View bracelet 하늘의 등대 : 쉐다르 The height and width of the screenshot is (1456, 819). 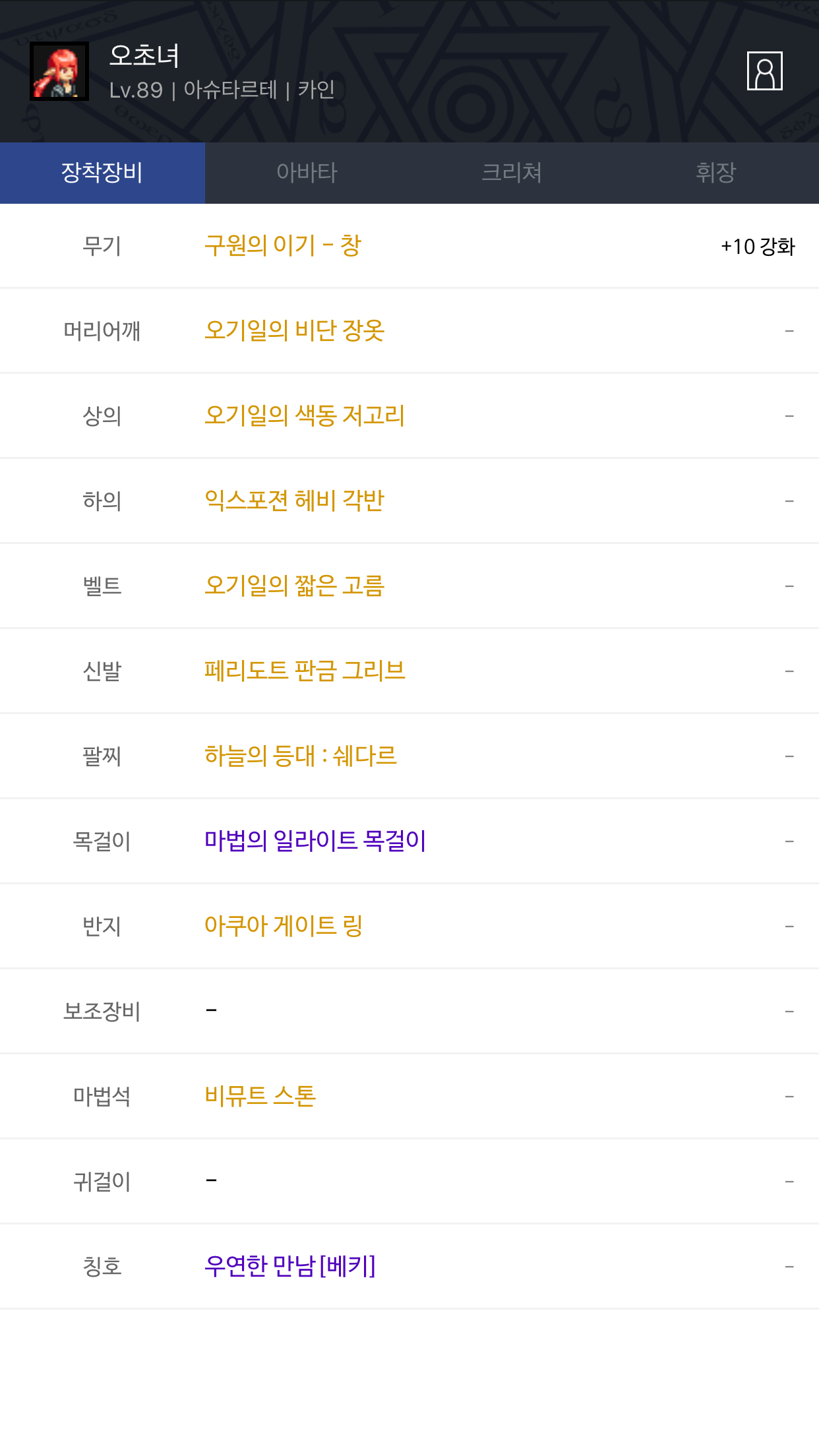[x=300, y=756]
